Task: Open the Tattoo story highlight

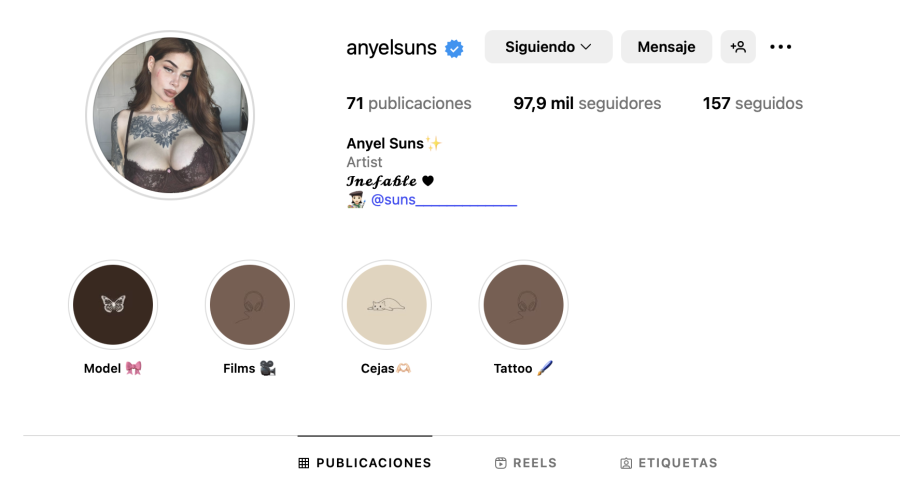Action: coord(523,305)
